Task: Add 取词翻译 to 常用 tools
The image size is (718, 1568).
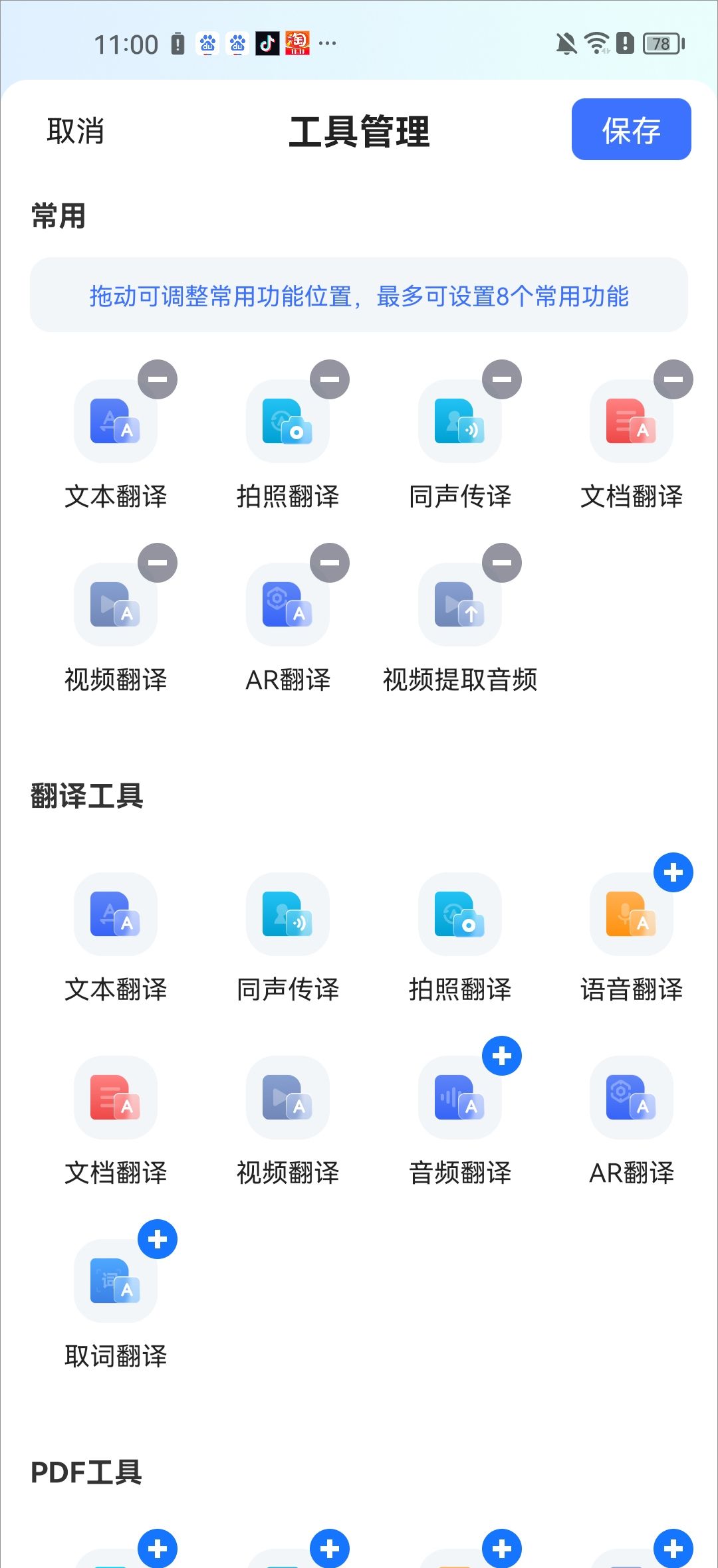Action: (x=158, y=1239)
